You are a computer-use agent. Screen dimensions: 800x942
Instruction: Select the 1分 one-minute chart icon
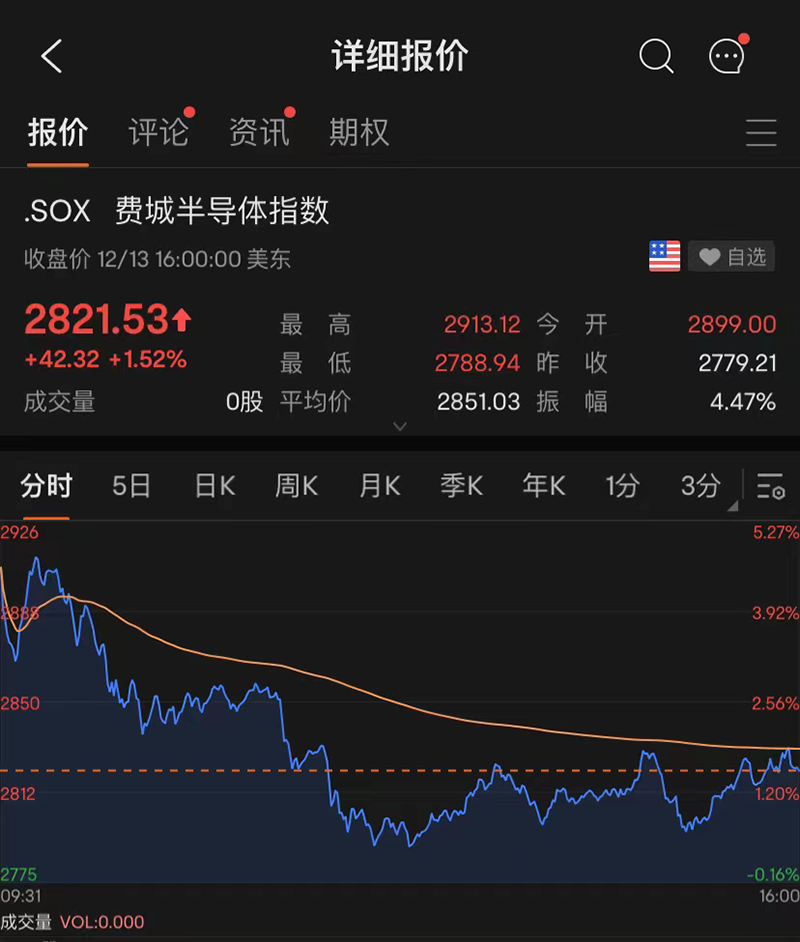(622, 486)
